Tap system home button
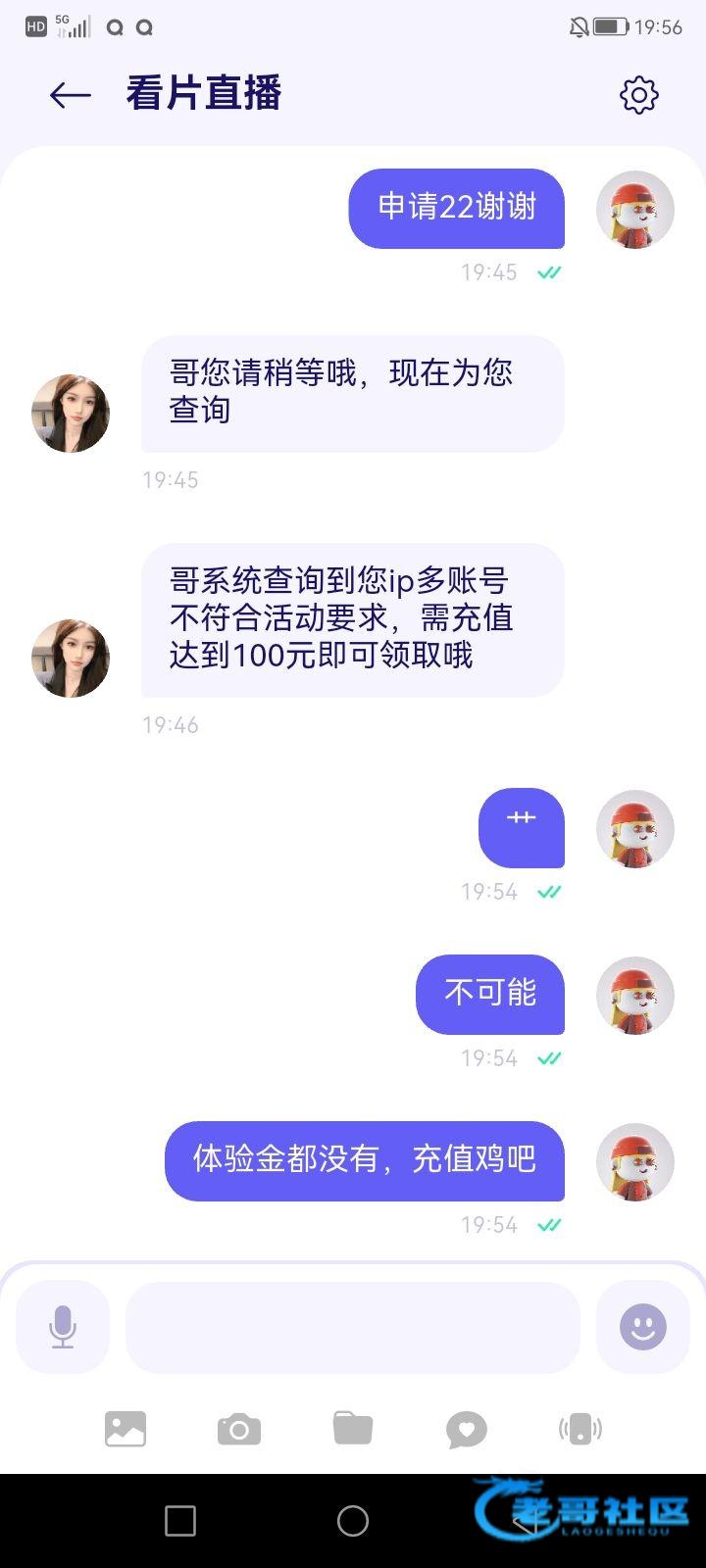706x1568 pixels. tap(353, 1521)
